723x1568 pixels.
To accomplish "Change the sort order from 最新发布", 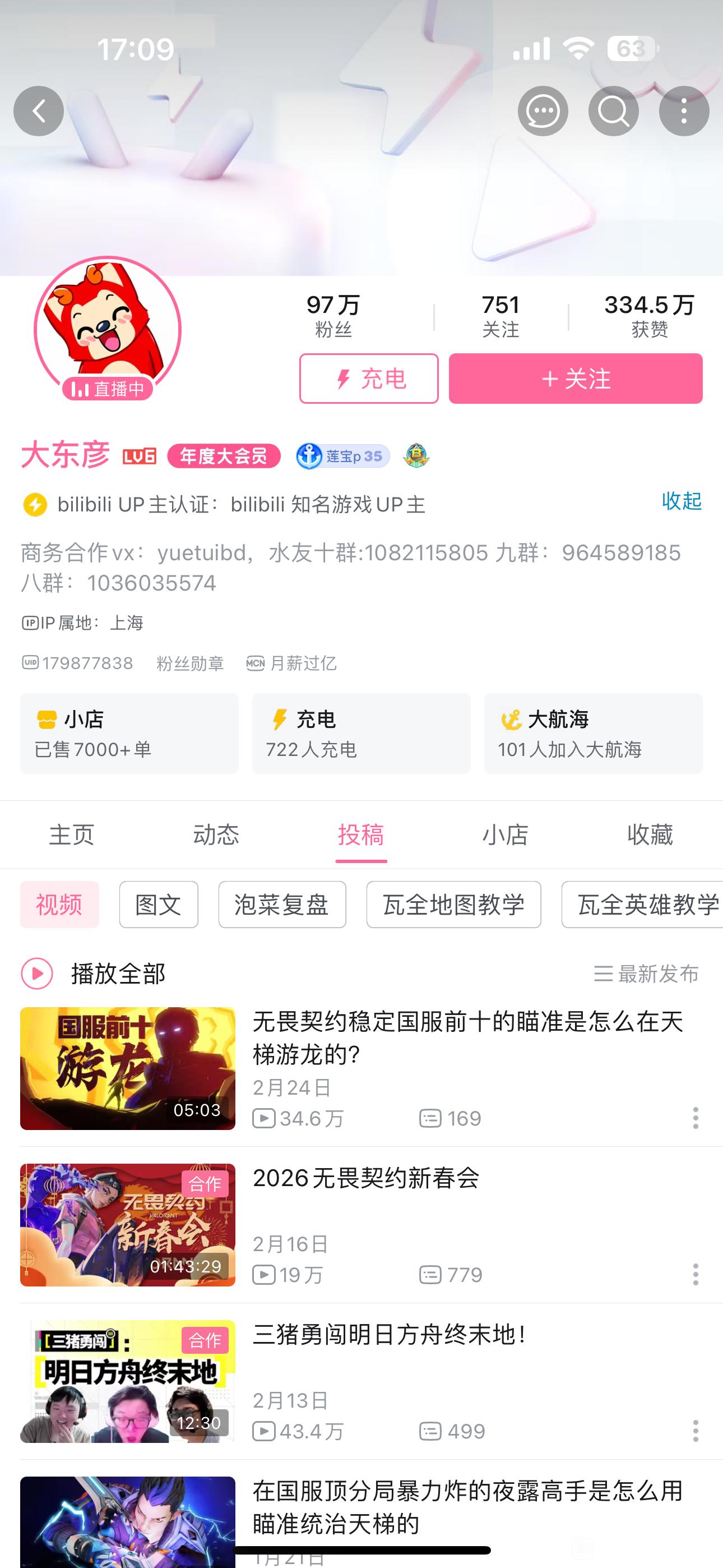I will 646,974.
